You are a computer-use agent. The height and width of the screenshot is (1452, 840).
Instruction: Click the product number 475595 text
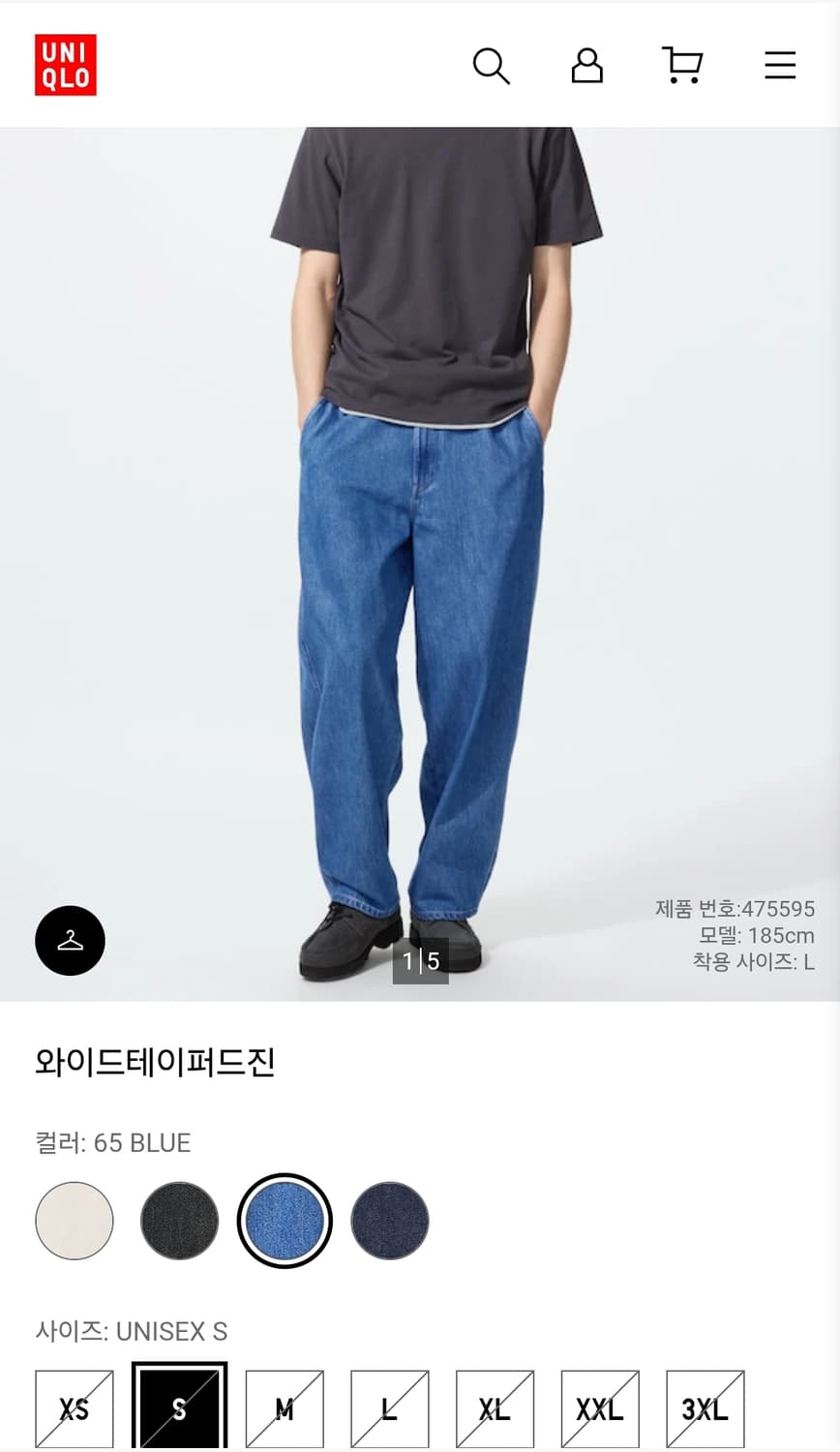coord(735,908)
